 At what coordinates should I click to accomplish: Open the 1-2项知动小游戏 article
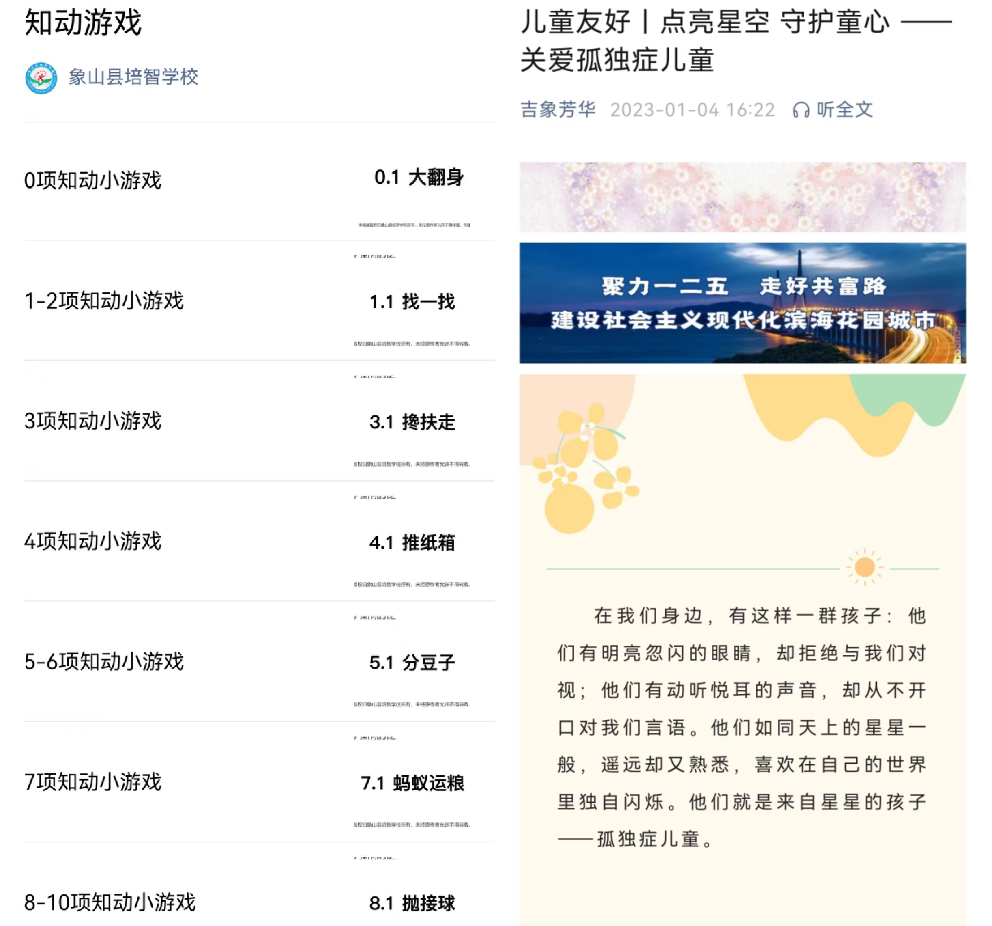[104, 301]
